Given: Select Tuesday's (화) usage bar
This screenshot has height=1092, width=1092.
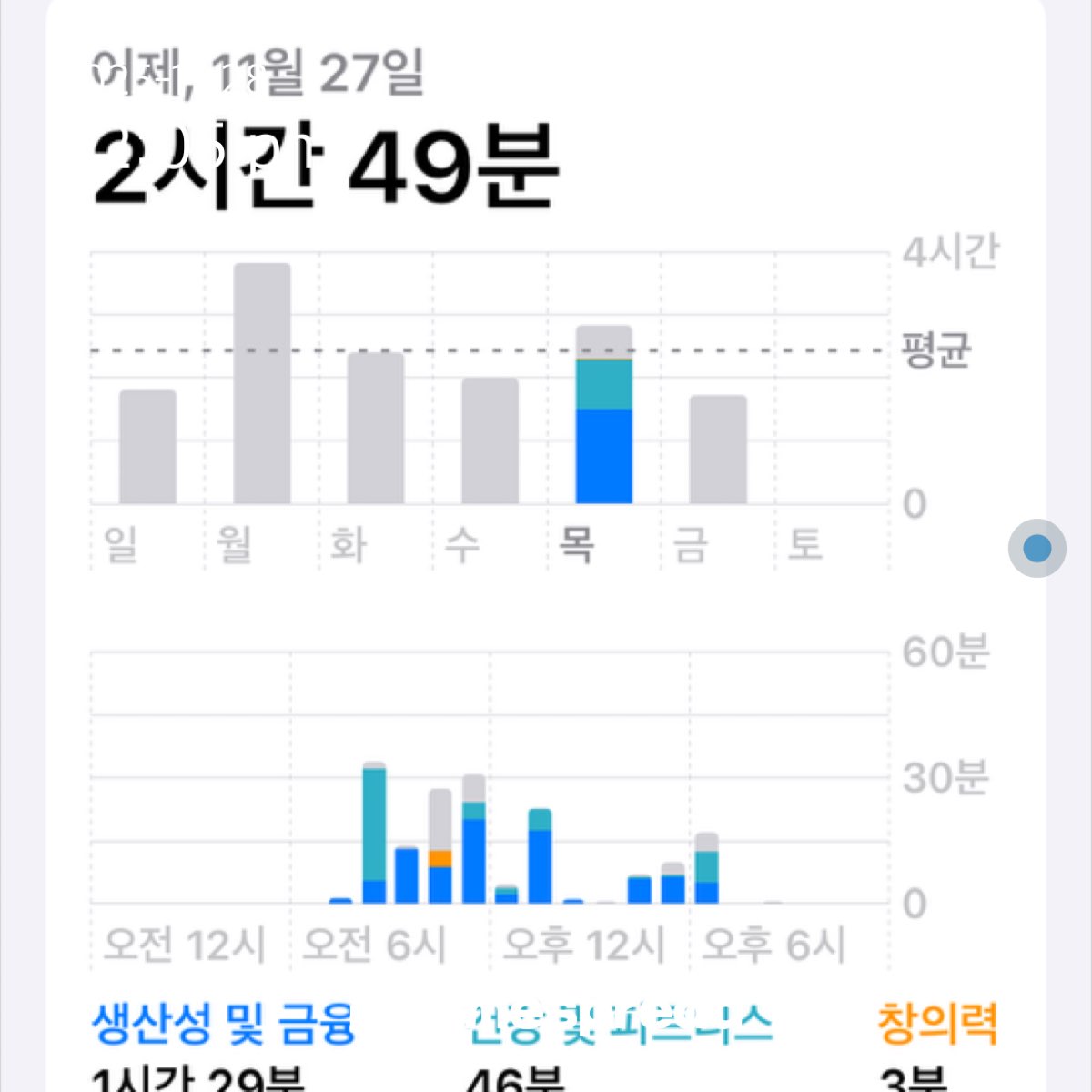Looking at the screenshot, I should click(x=376, y=429).
